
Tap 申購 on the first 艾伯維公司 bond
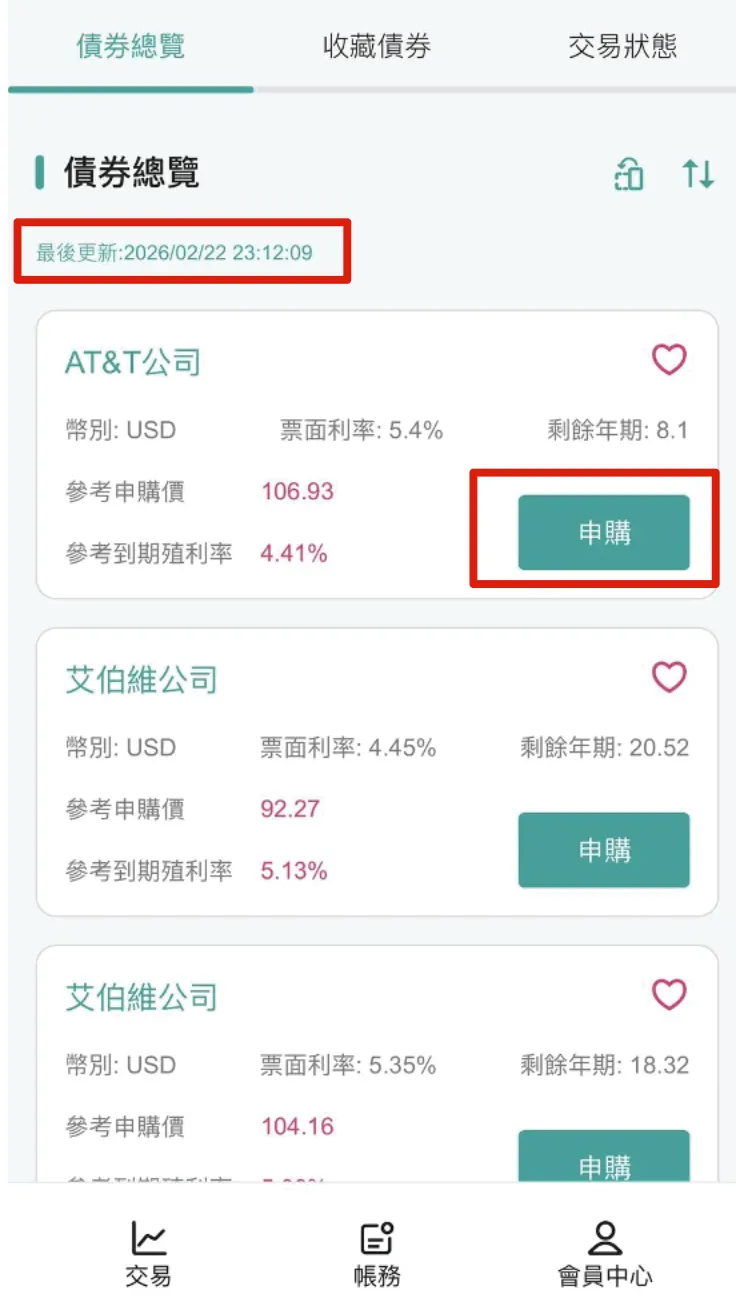(603, 849)
